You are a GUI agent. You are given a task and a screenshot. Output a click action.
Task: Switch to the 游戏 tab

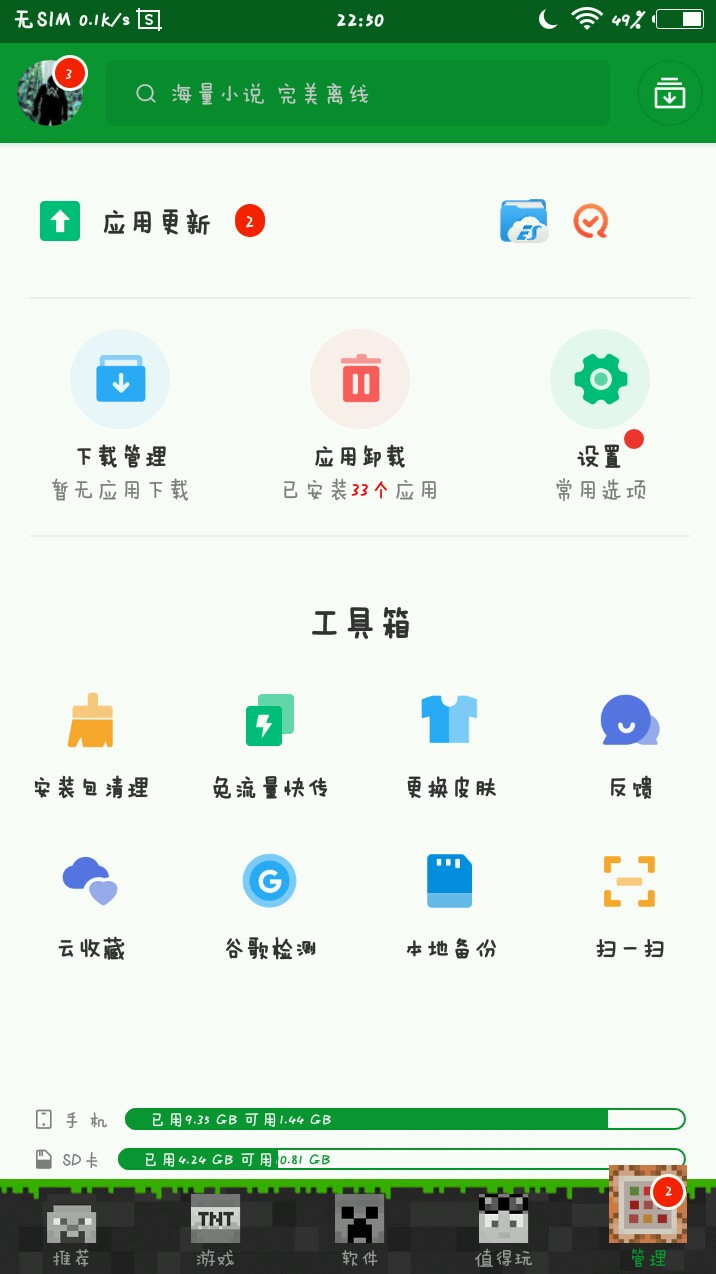tap(216, 1230)
